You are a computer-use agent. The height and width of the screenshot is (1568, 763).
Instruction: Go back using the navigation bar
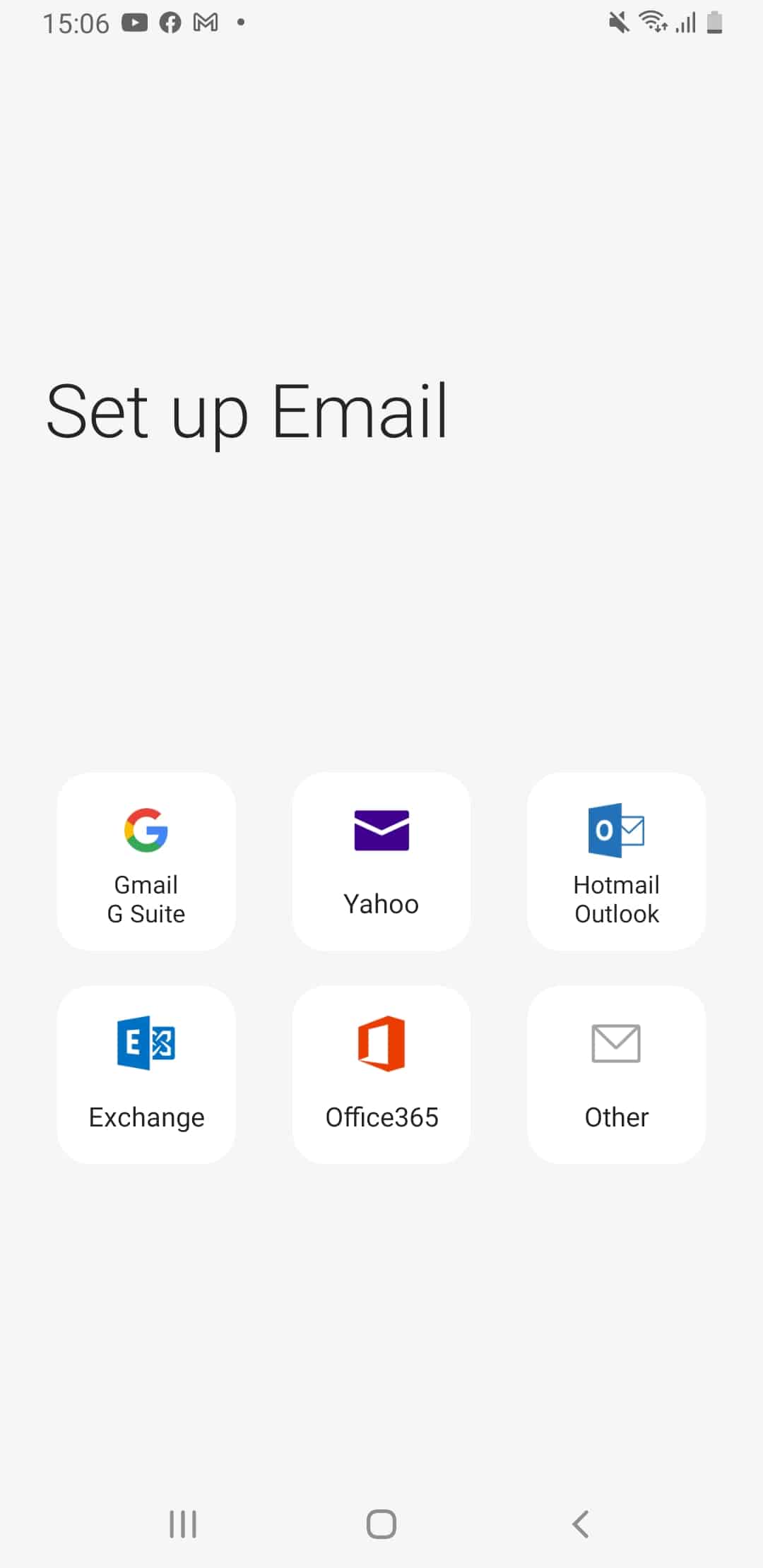(581, 1524)
